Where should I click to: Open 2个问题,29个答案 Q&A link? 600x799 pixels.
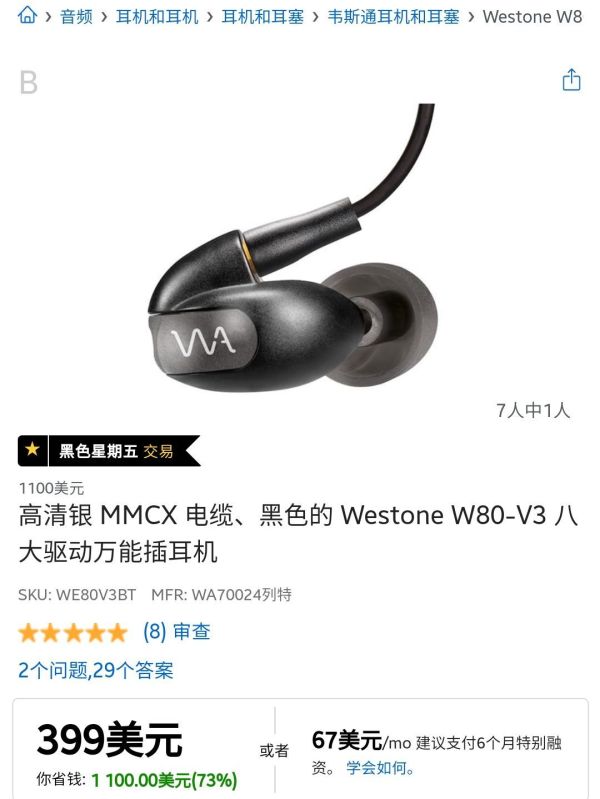pos(96,670)
